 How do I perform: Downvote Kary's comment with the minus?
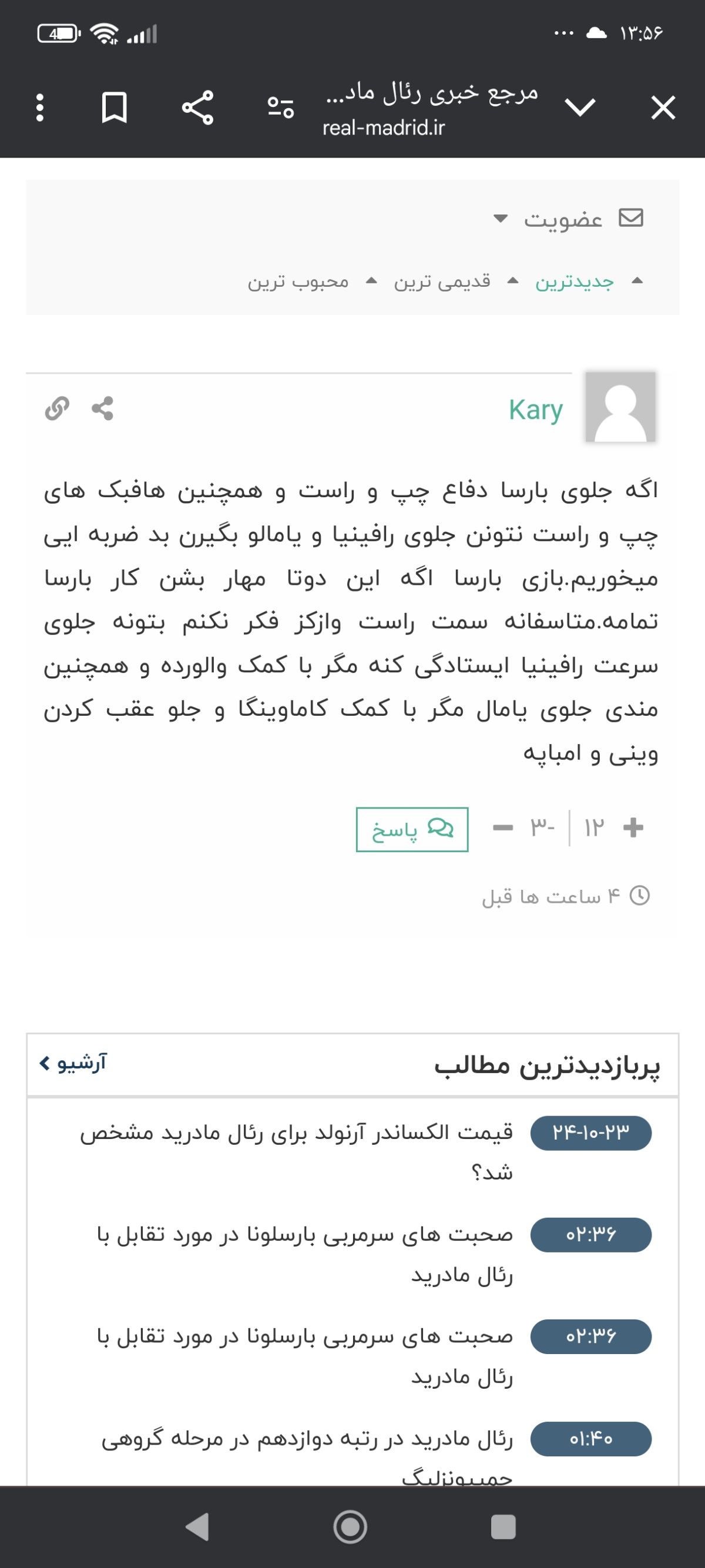coord(503,828)
